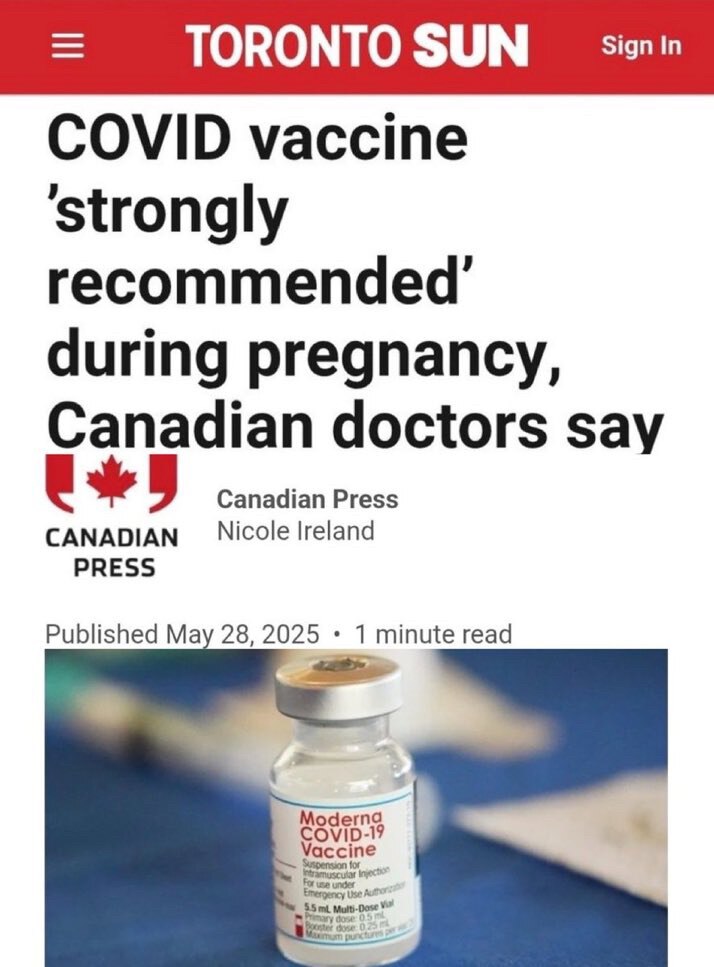Image resolution: width=714 pixels, height=967 pixels.
Task: Open author Nicole Ireland's page
Action: click(295, 531)
